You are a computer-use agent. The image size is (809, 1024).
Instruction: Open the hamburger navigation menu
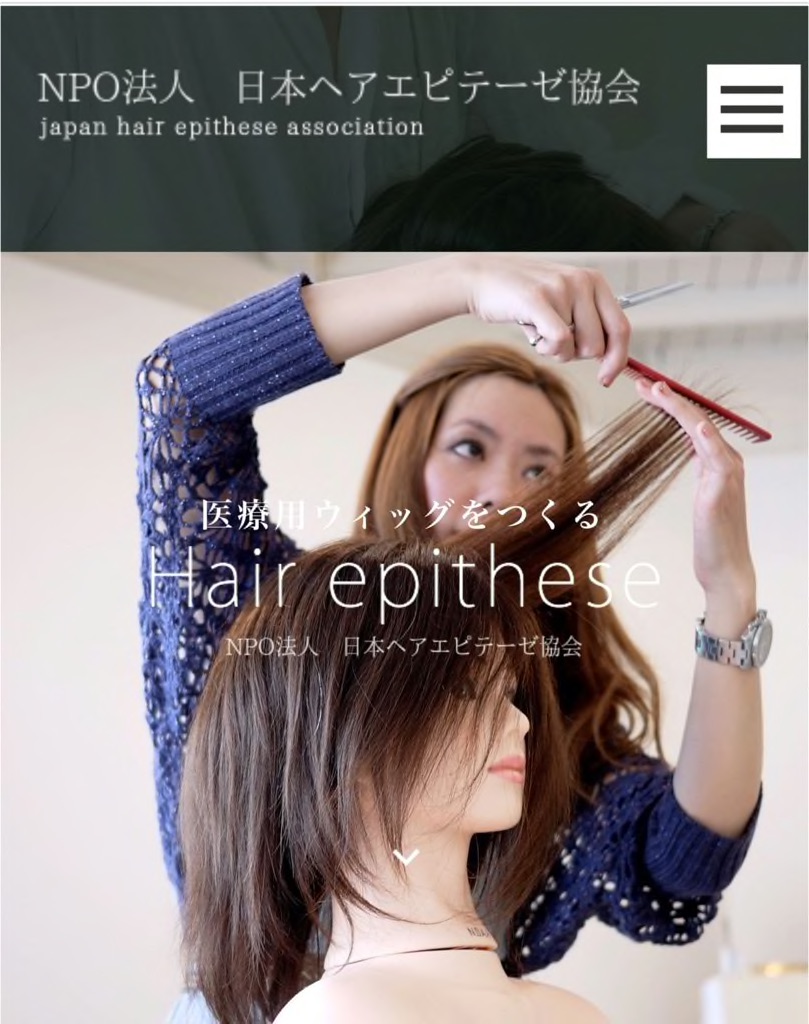tap(752, 111)
